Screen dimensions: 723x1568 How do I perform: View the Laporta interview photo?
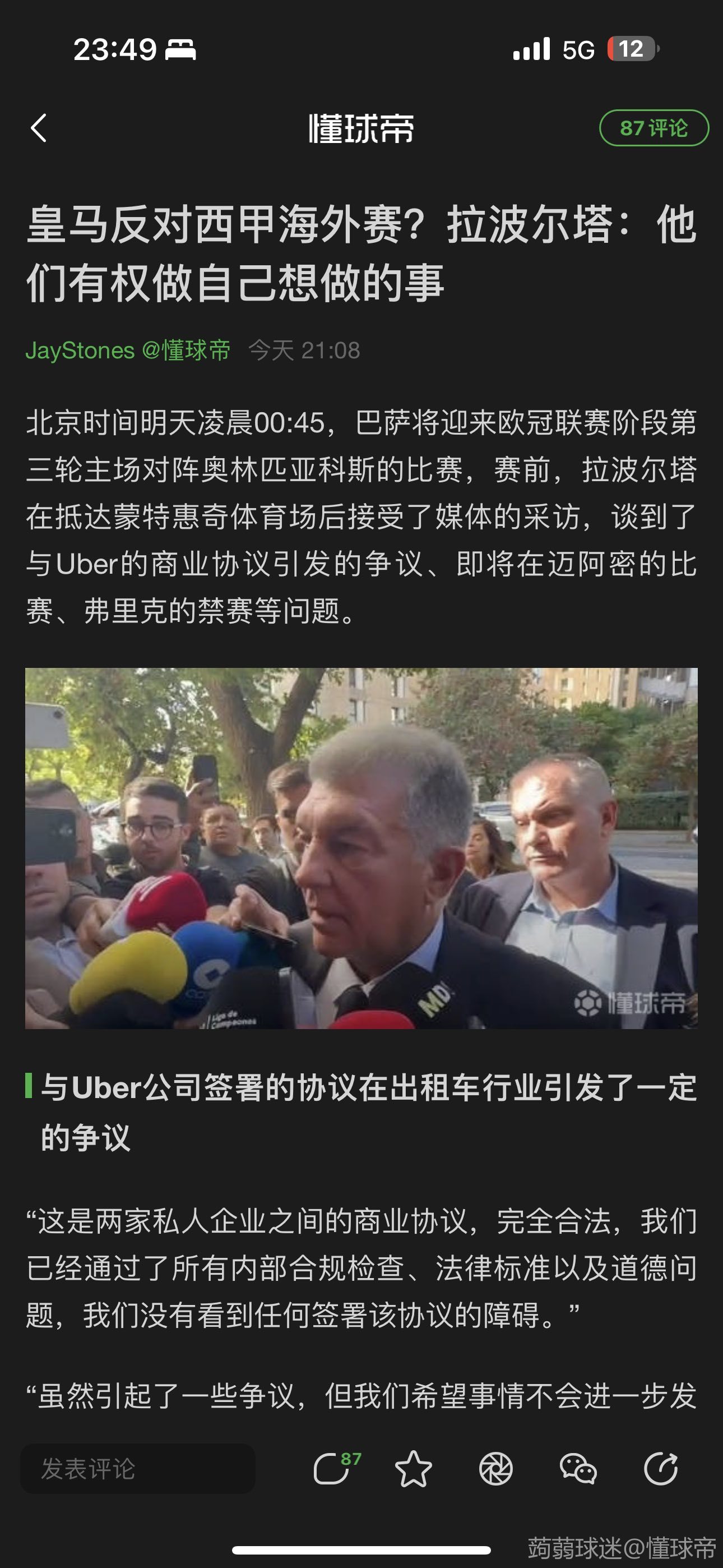coord(361,848)
